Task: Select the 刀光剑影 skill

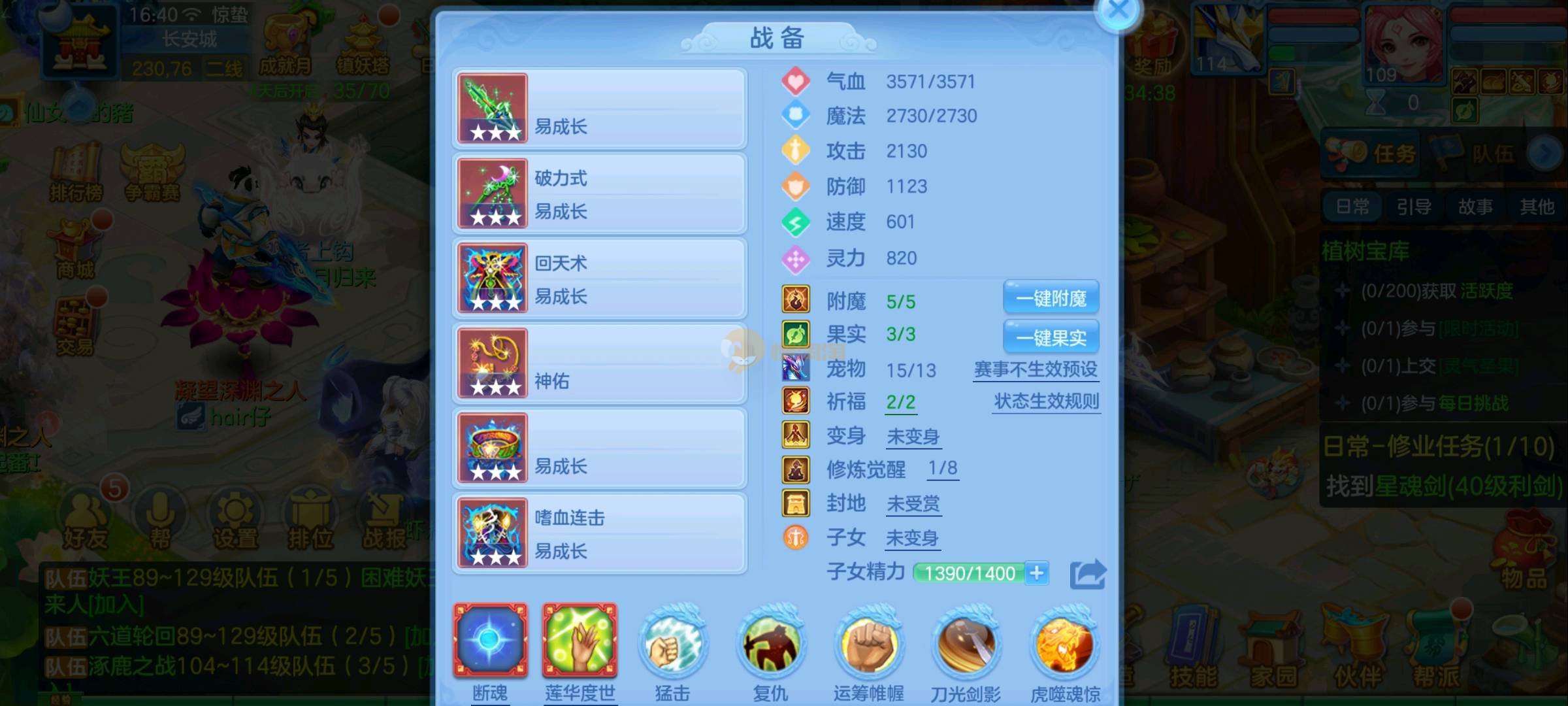Action: [x=966, y=644]
